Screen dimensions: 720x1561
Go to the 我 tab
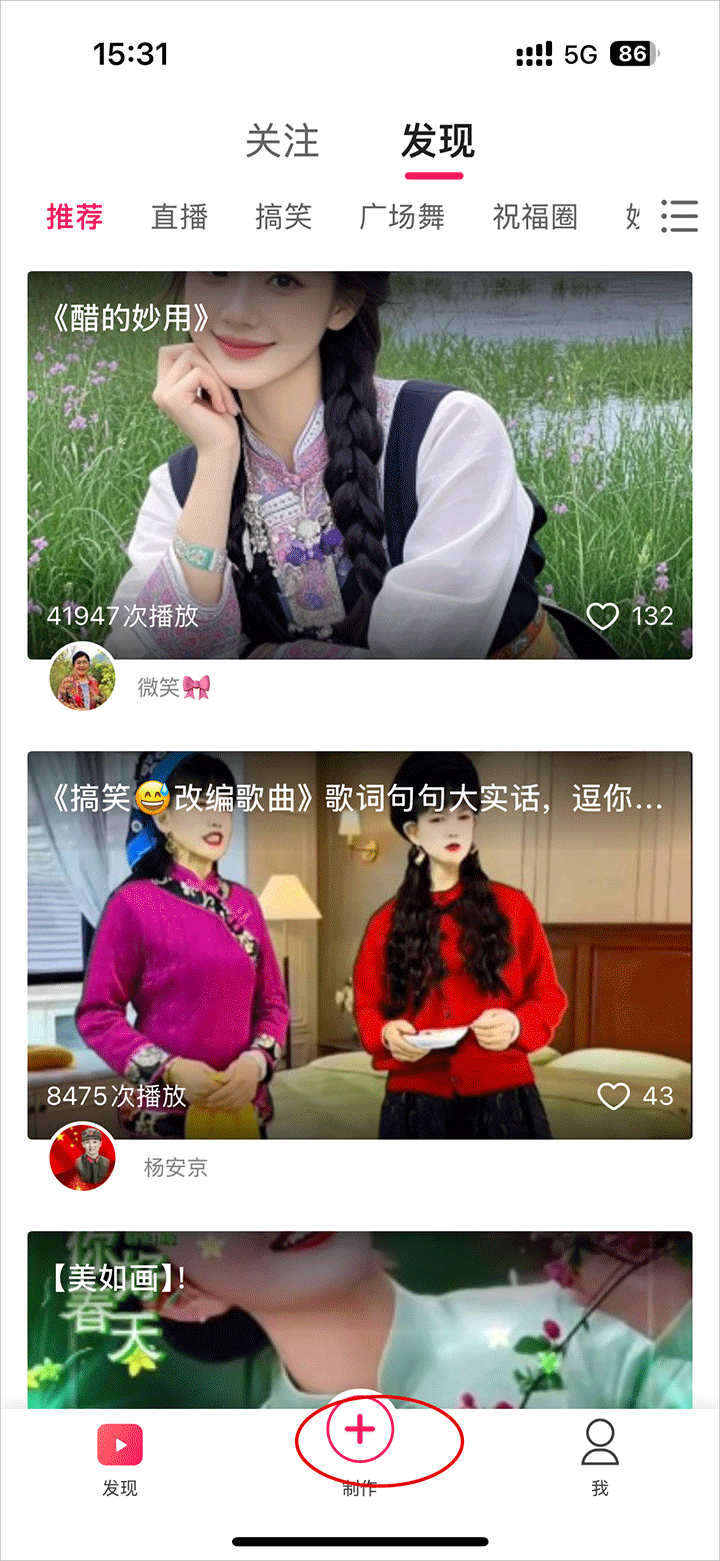click(599, 1455)
